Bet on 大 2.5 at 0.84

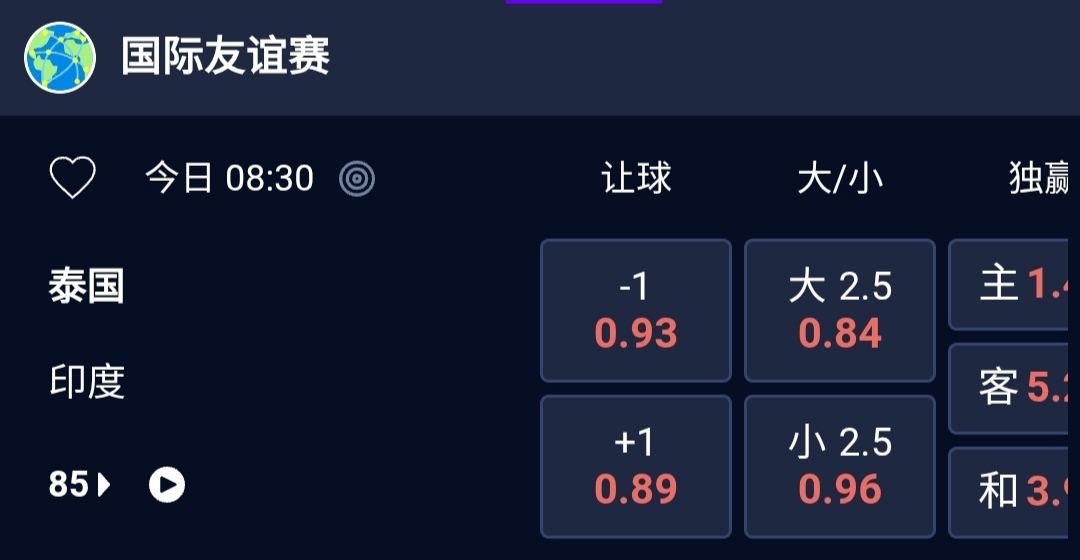tap(840, 311)
